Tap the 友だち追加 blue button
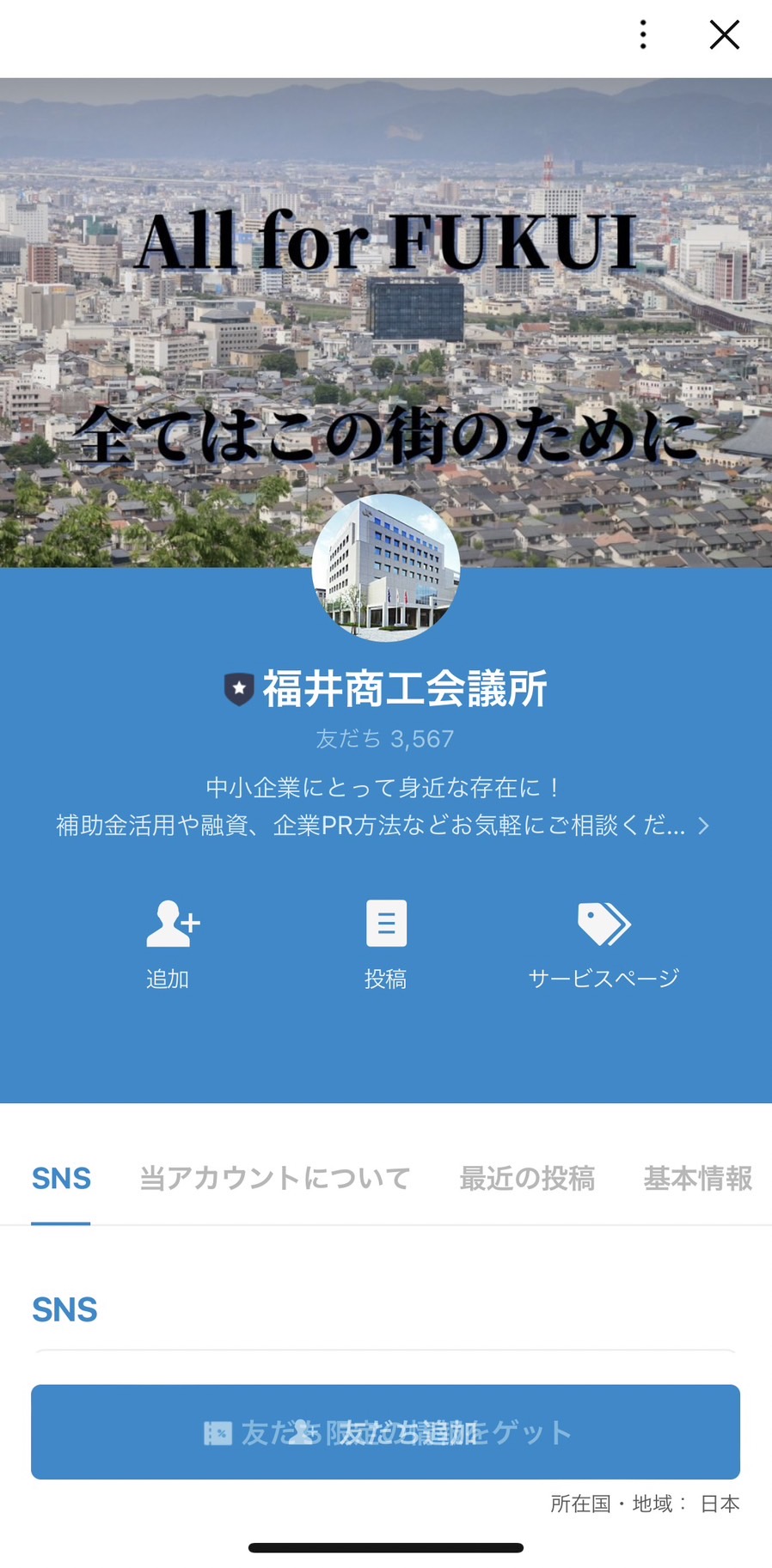This screenshot has width=772, height=1568. (386, 1431)
